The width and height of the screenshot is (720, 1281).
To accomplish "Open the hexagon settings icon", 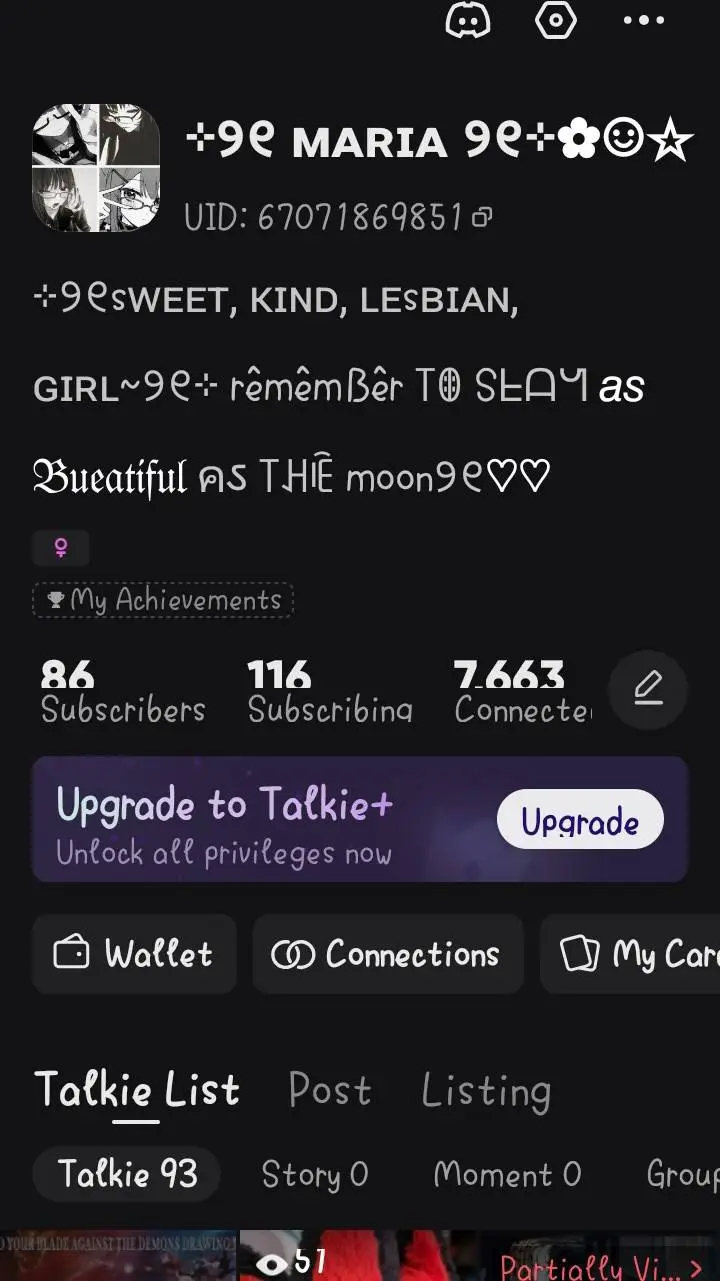I will pos(555,21).
